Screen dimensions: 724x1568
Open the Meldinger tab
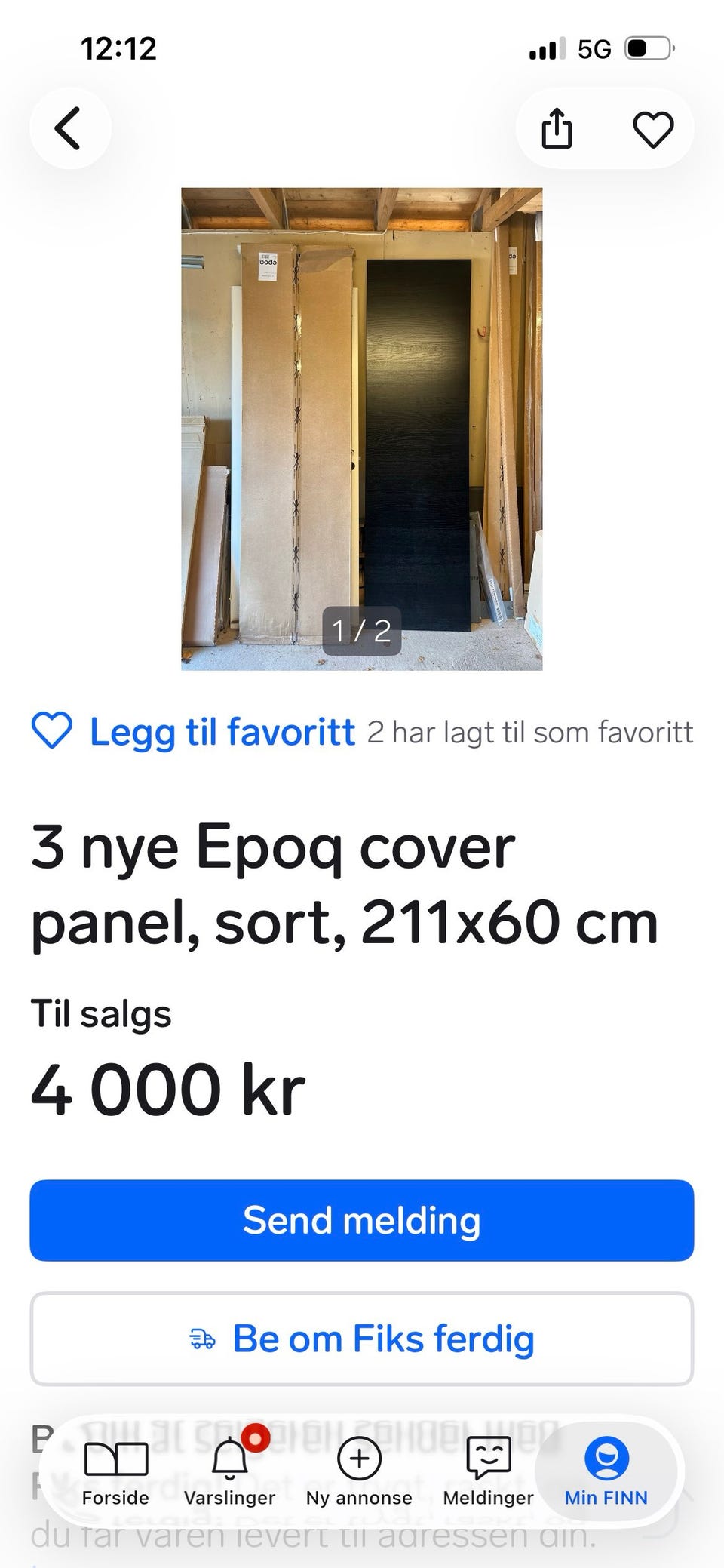tap(488, 1471)
